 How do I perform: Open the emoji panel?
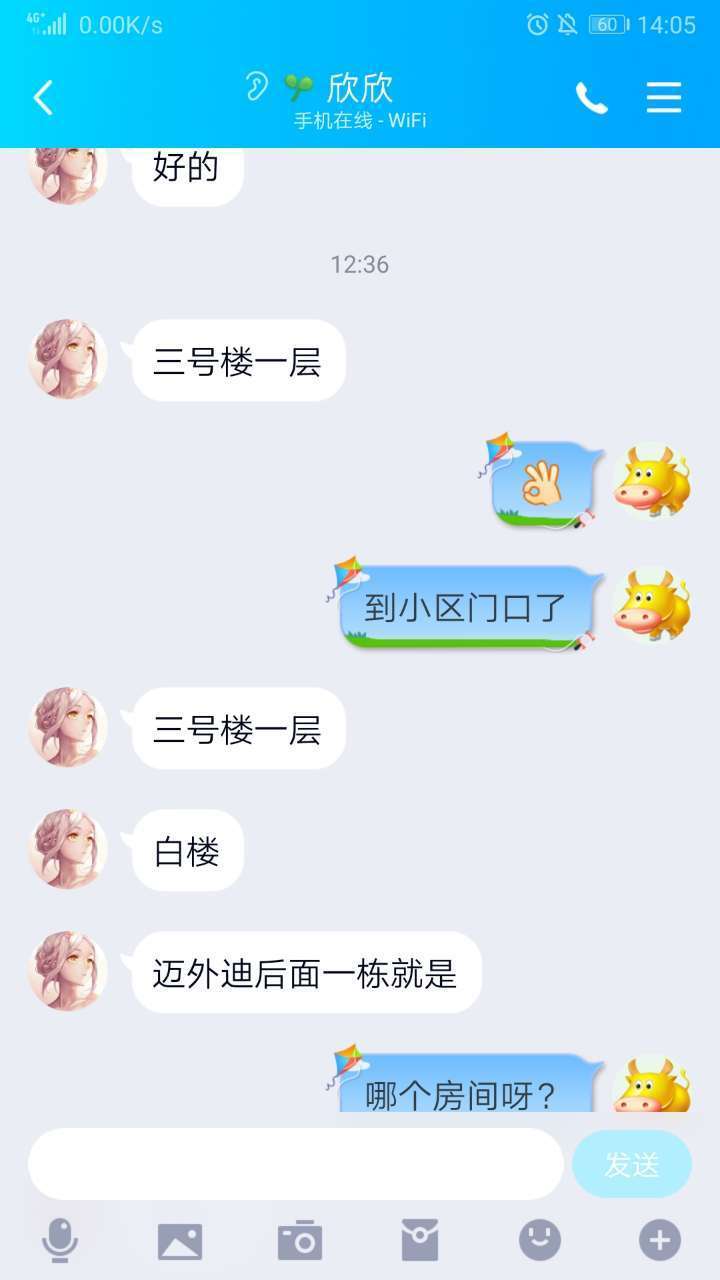(x=540, y=1240)
